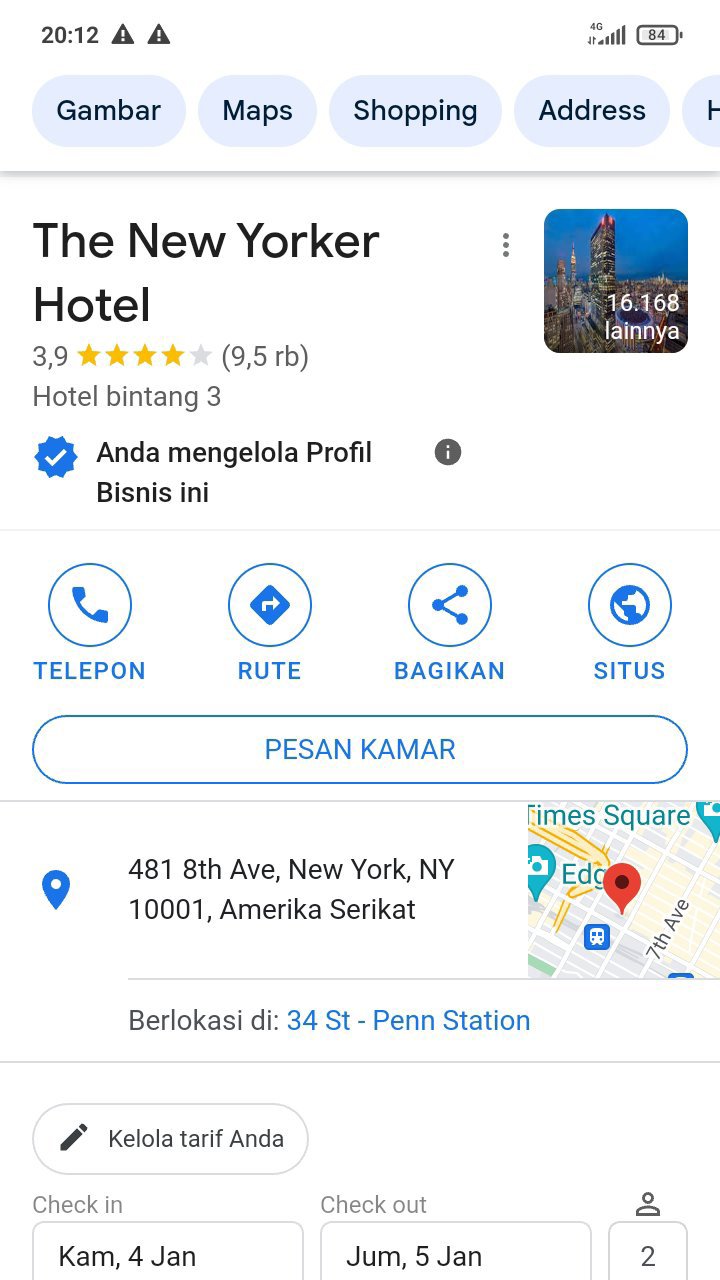Change the check-in date Kam, 4 Jan
This screenshot has height=1280, width=720.
167,1254
